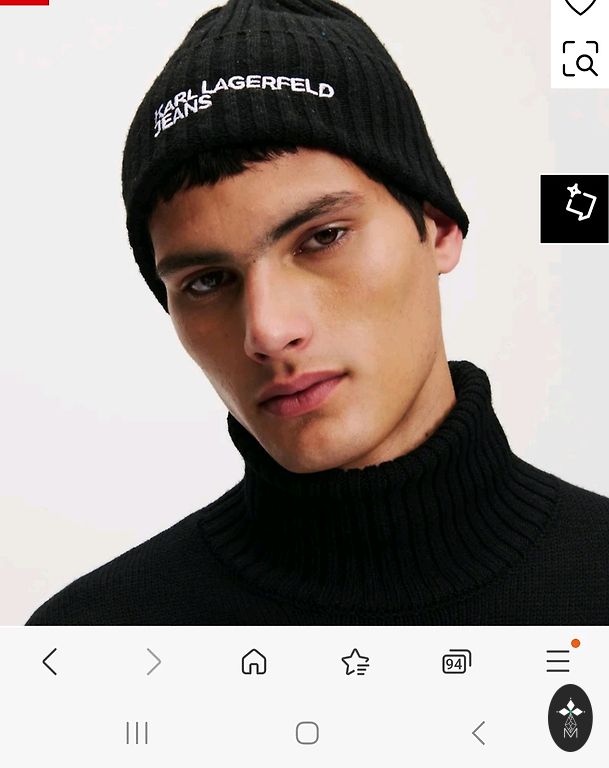The height and width of the screenshot is (768, 609).
Task: Show the 94 open tabs
Action: (456, 661)
